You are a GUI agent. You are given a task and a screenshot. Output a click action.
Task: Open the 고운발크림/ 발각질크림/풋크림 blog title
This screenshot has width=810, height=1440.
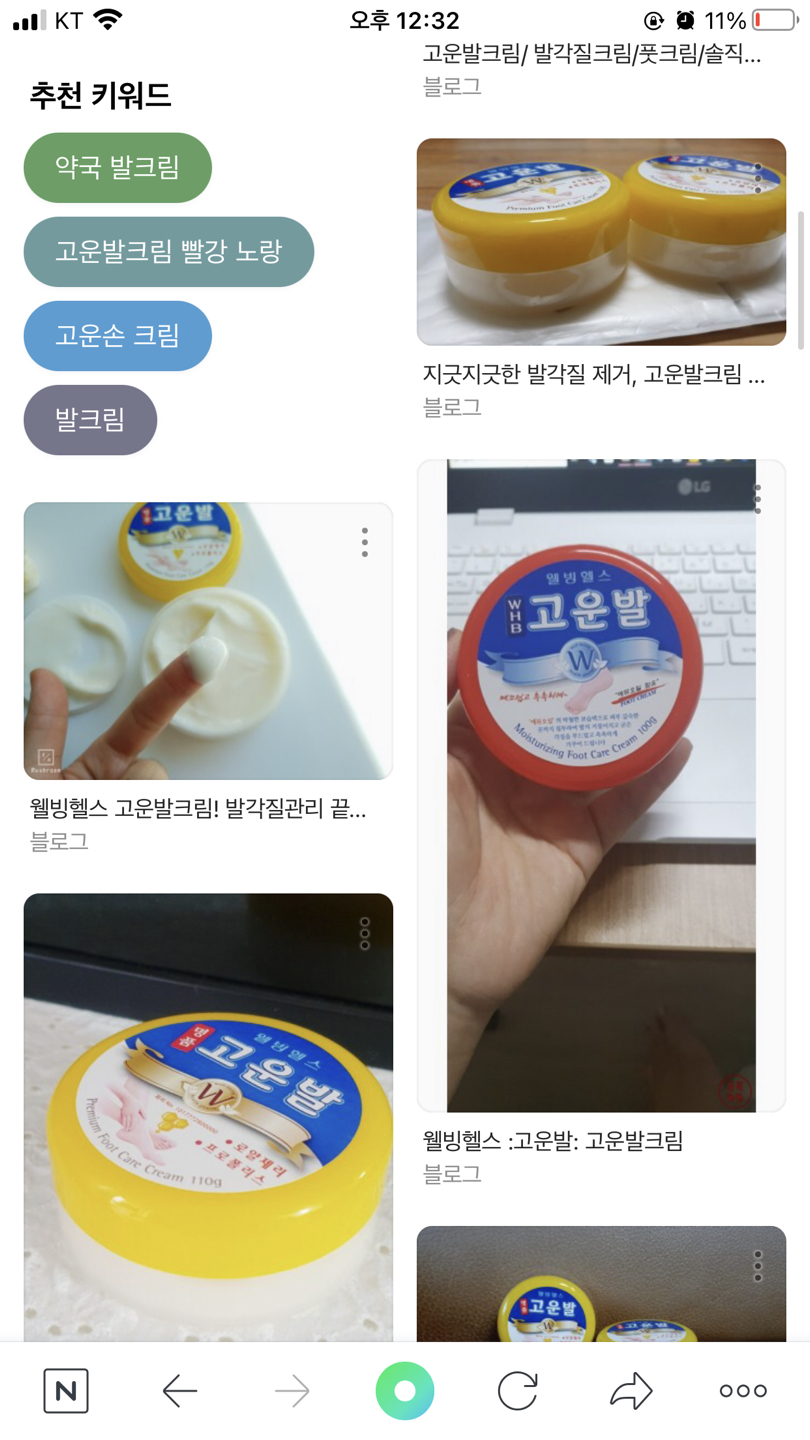(x=592, y=54)
